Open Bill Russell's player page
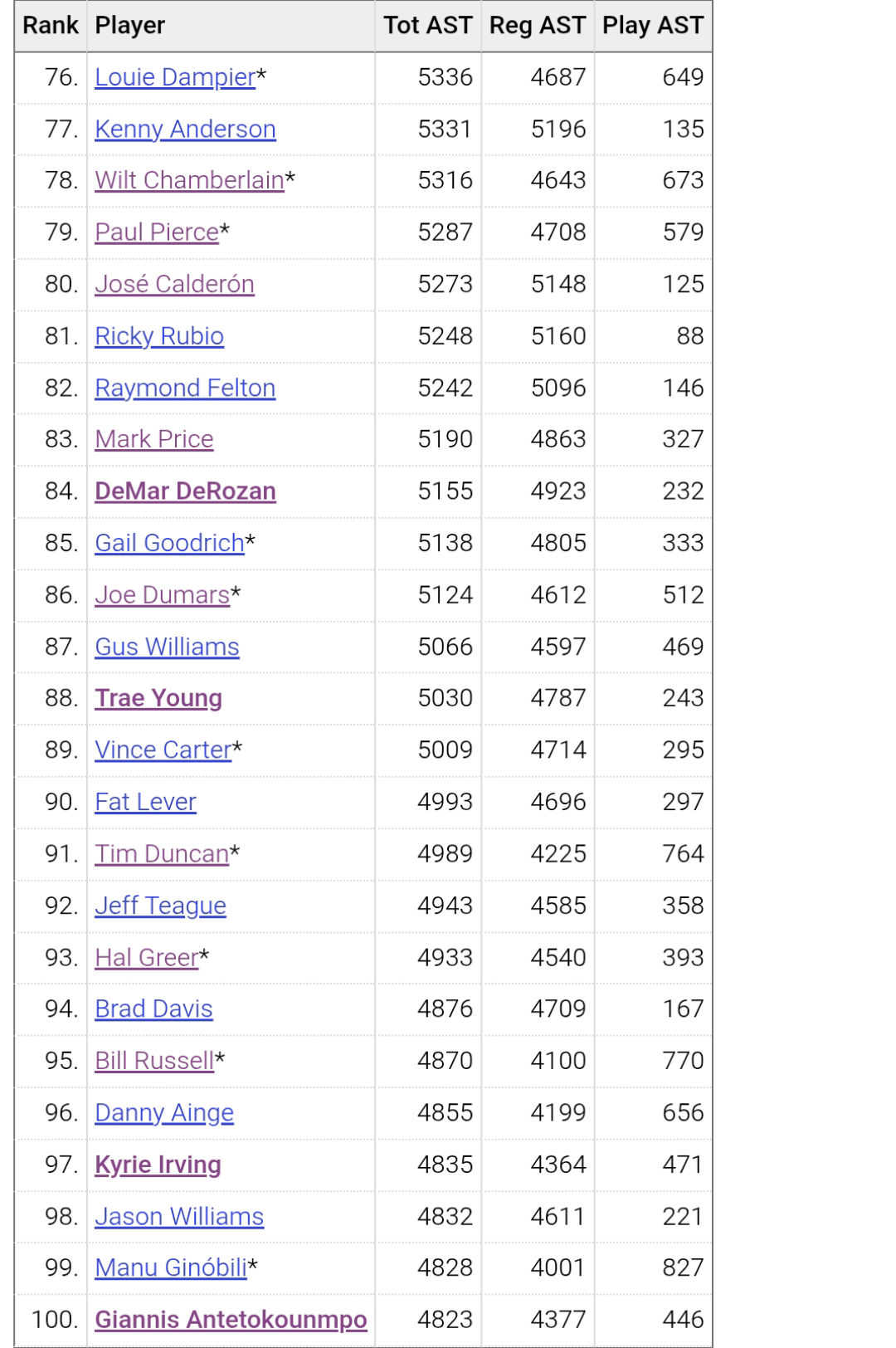This screenshot has width=896, height=1348. point(154,1061)
